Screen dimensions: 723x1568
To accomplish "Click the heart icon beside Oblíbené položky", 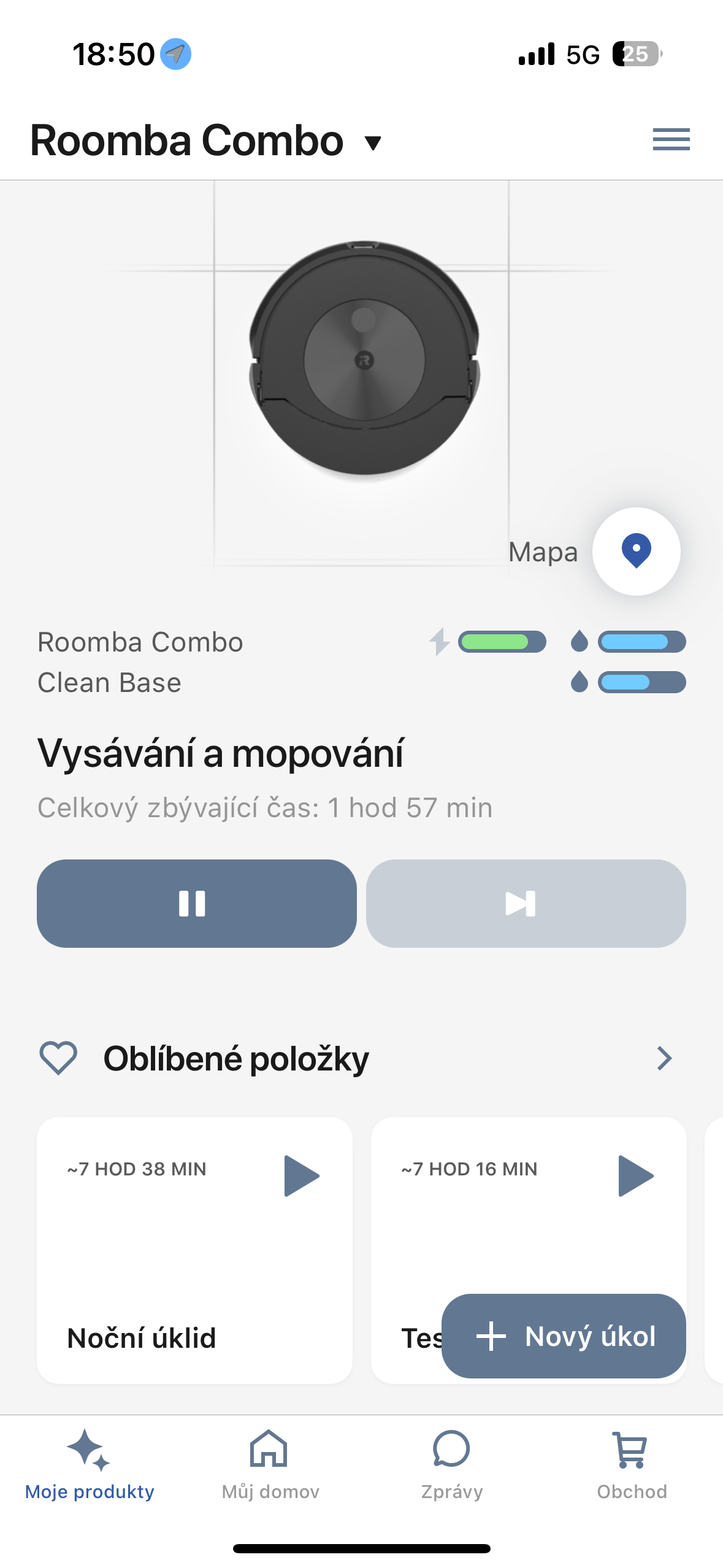I will [x=57, y=1057].
